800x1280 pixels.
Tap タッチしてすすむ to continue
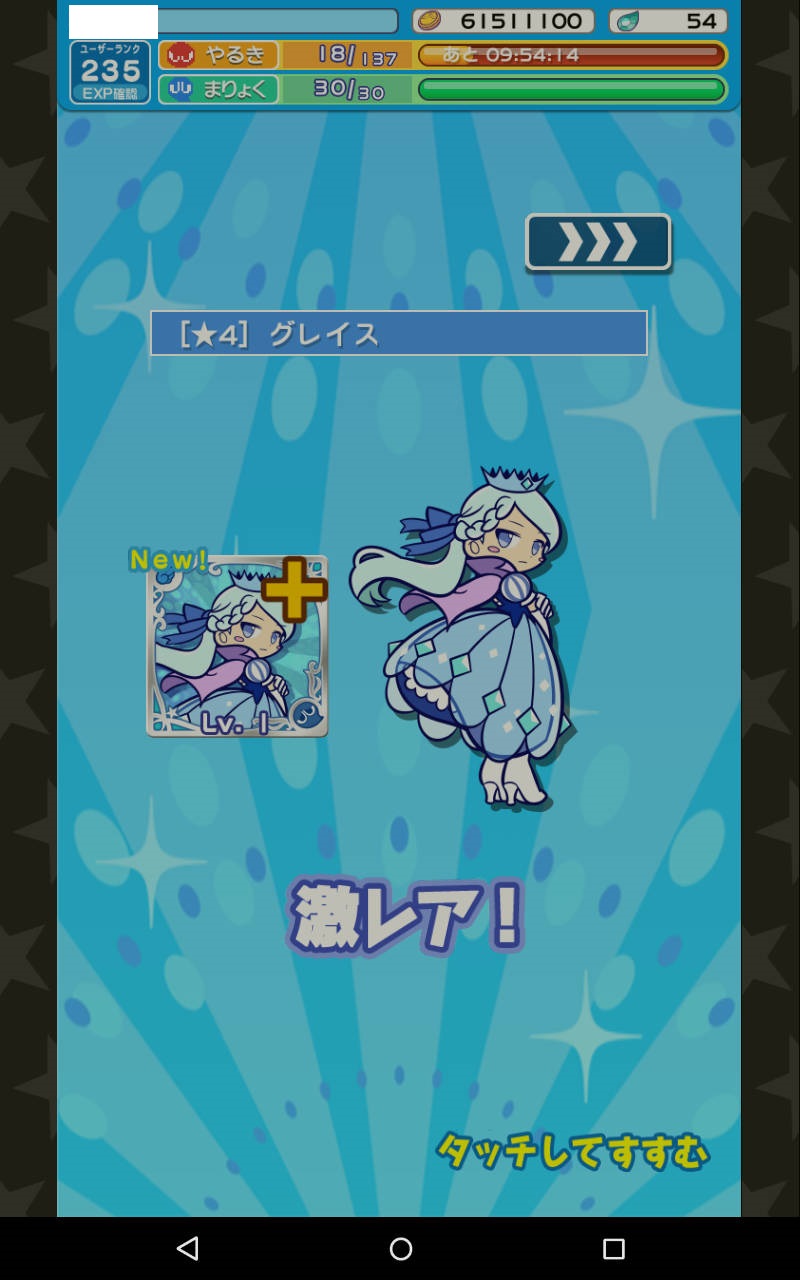point(572,1152)
